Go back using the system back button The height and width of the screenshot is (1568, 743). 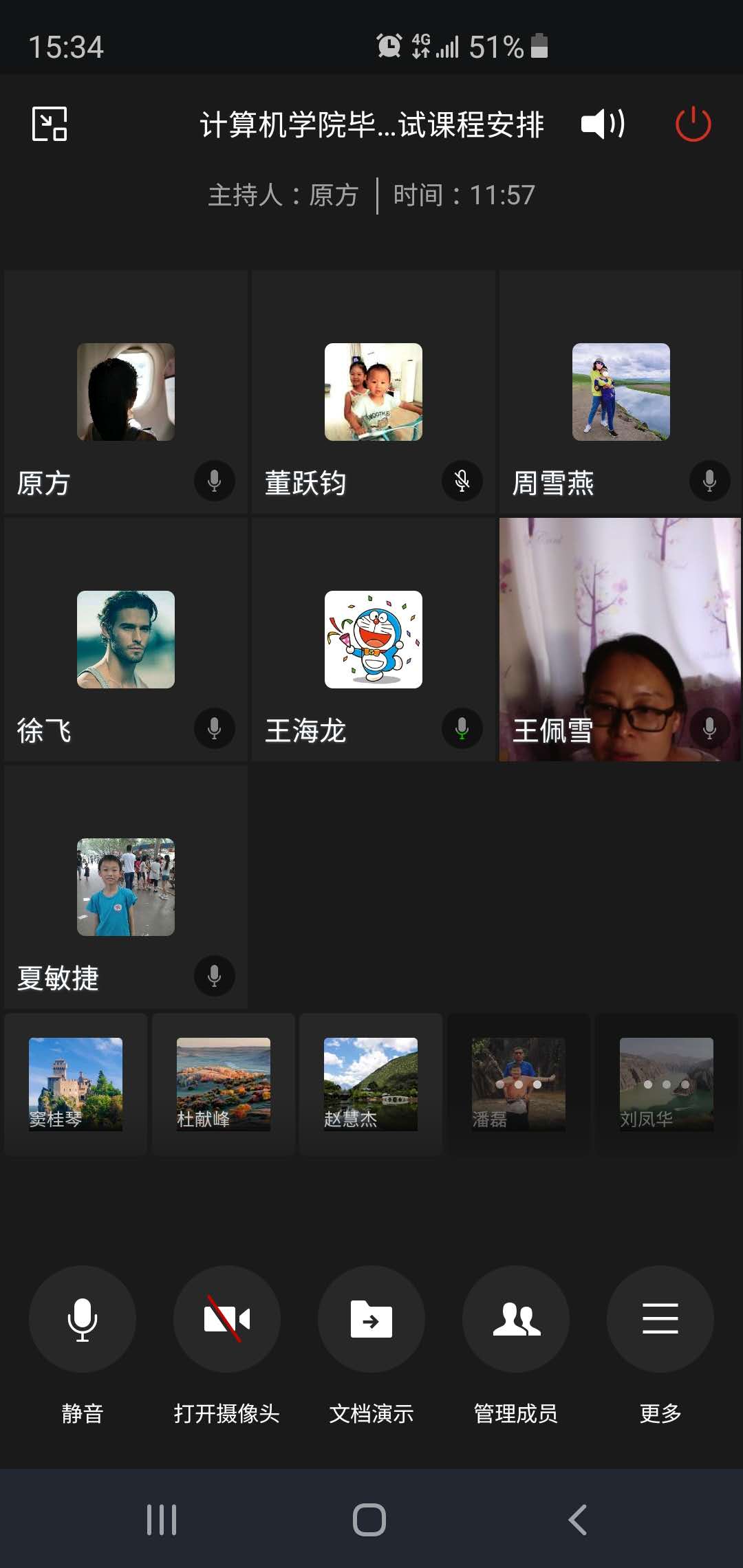tap(578, 1520)
